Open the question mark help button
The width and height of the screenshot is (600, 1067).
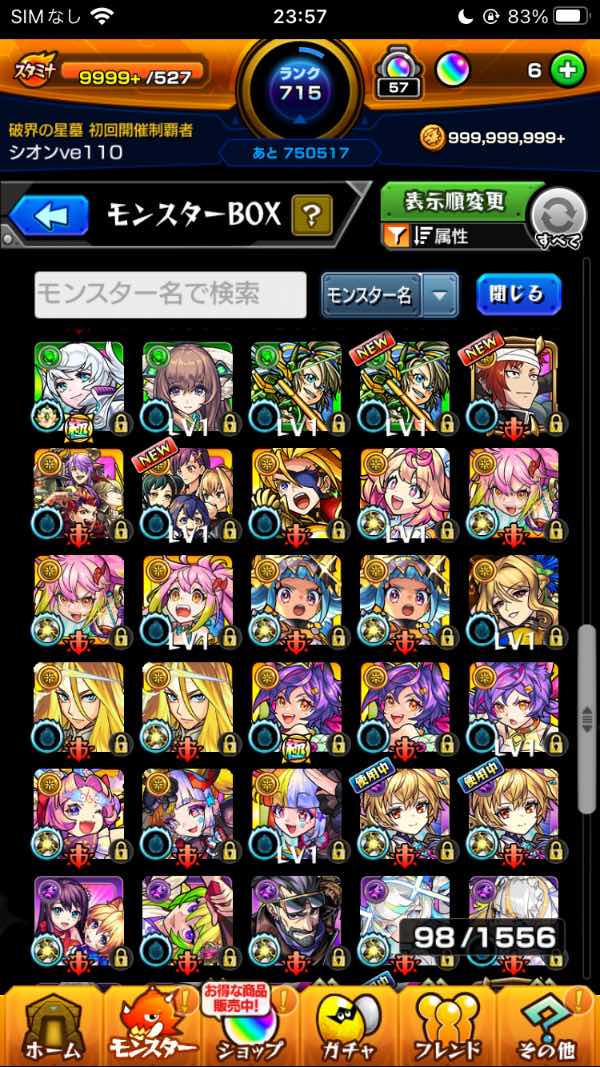(312, 215)
